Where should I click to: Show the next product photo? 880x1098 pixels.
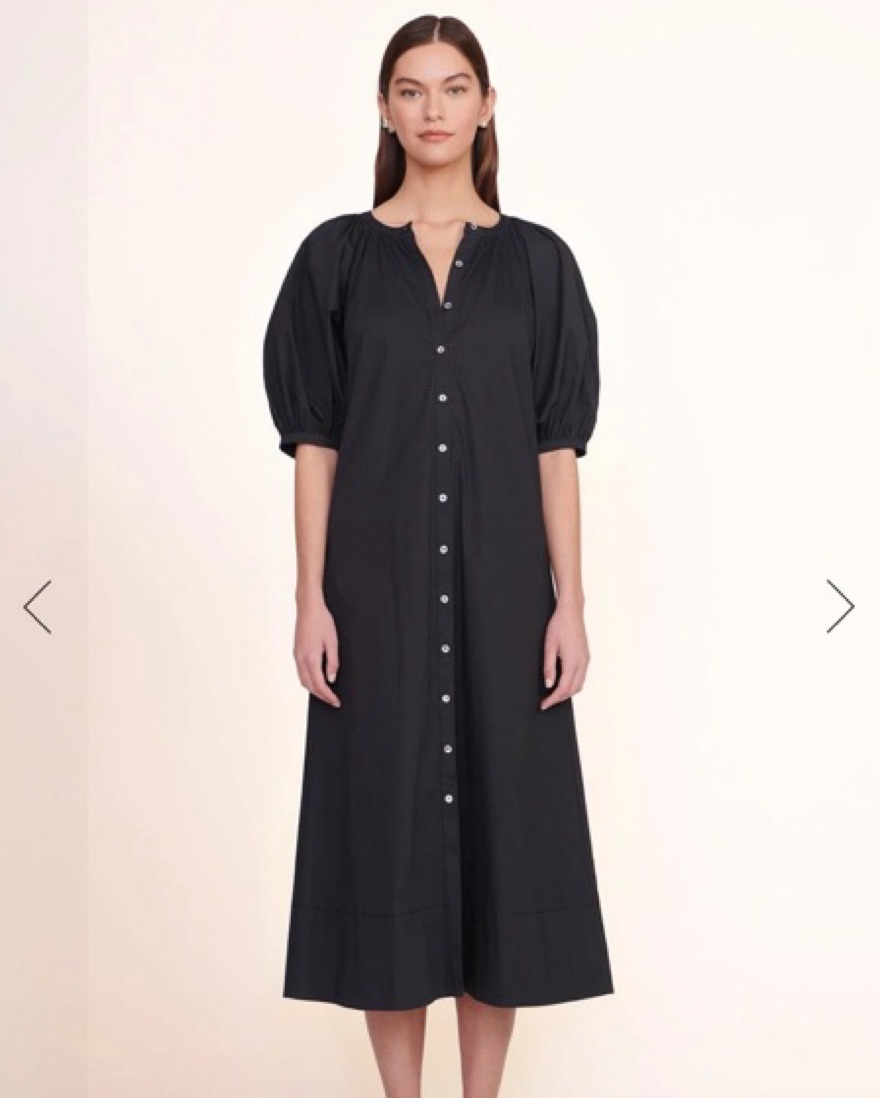click(840, 607)
